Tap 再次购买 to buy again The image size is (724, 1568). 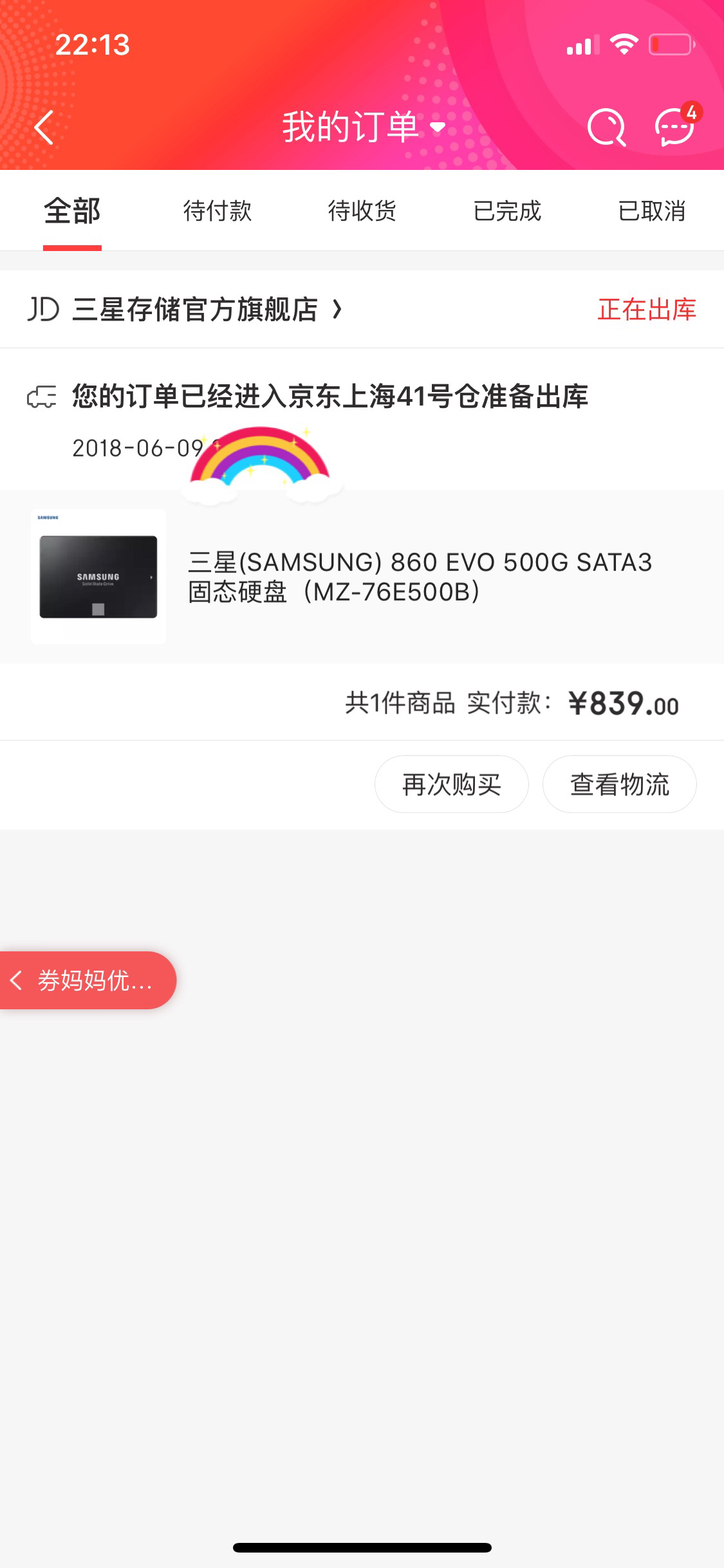click(x=452, y=785)
